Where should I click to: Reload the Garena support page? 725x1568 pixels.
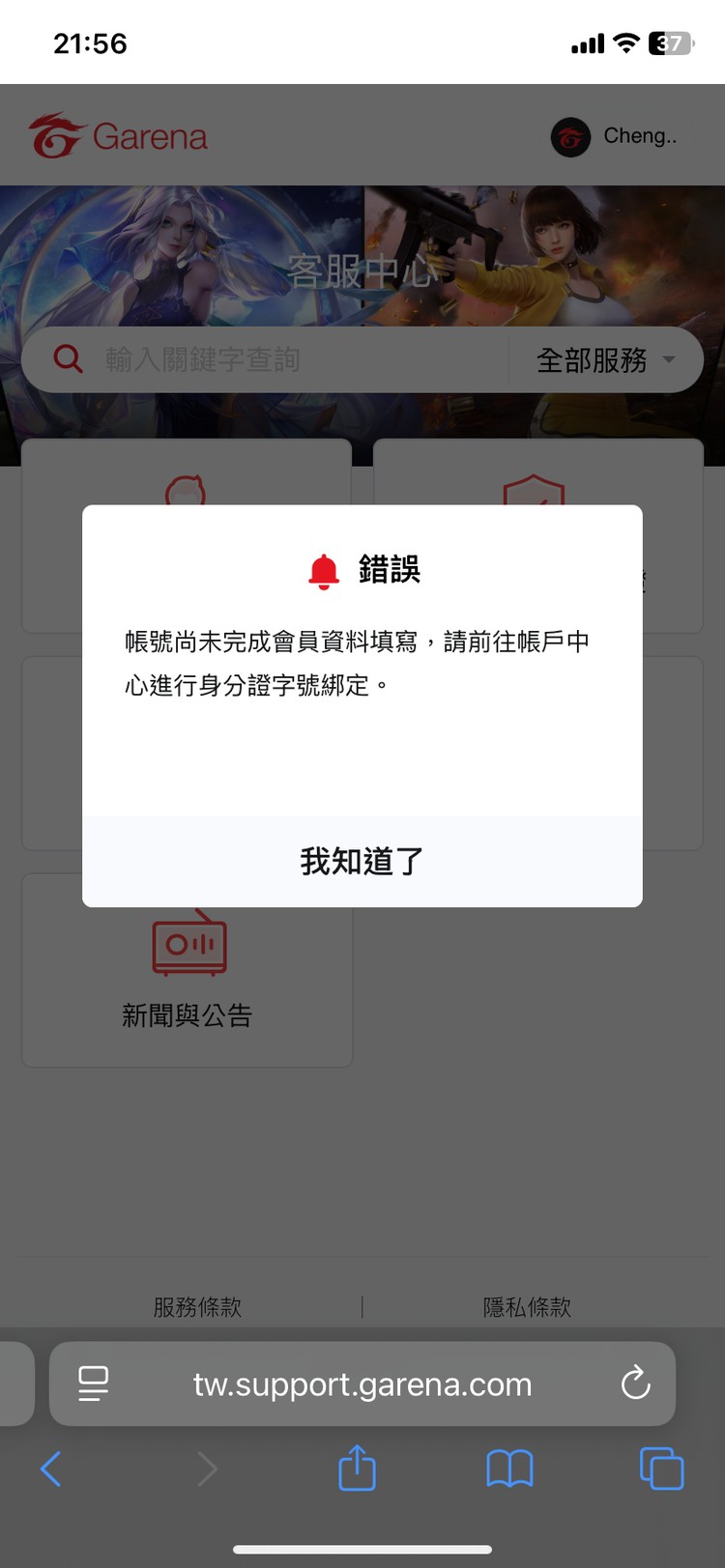pos(635,1383)
